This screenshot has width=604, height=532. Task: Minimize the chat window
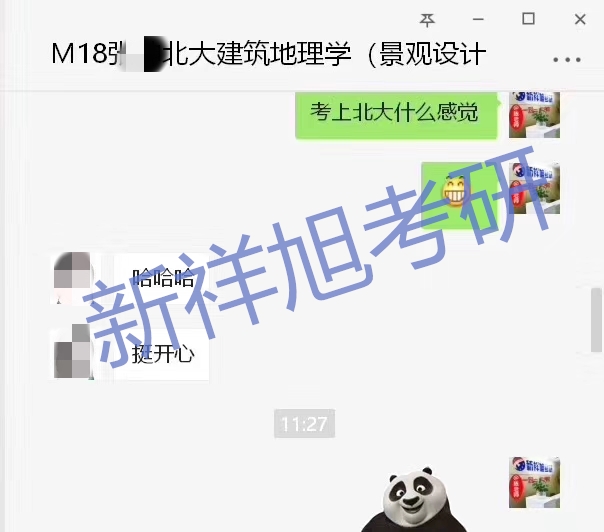point(478,19)
